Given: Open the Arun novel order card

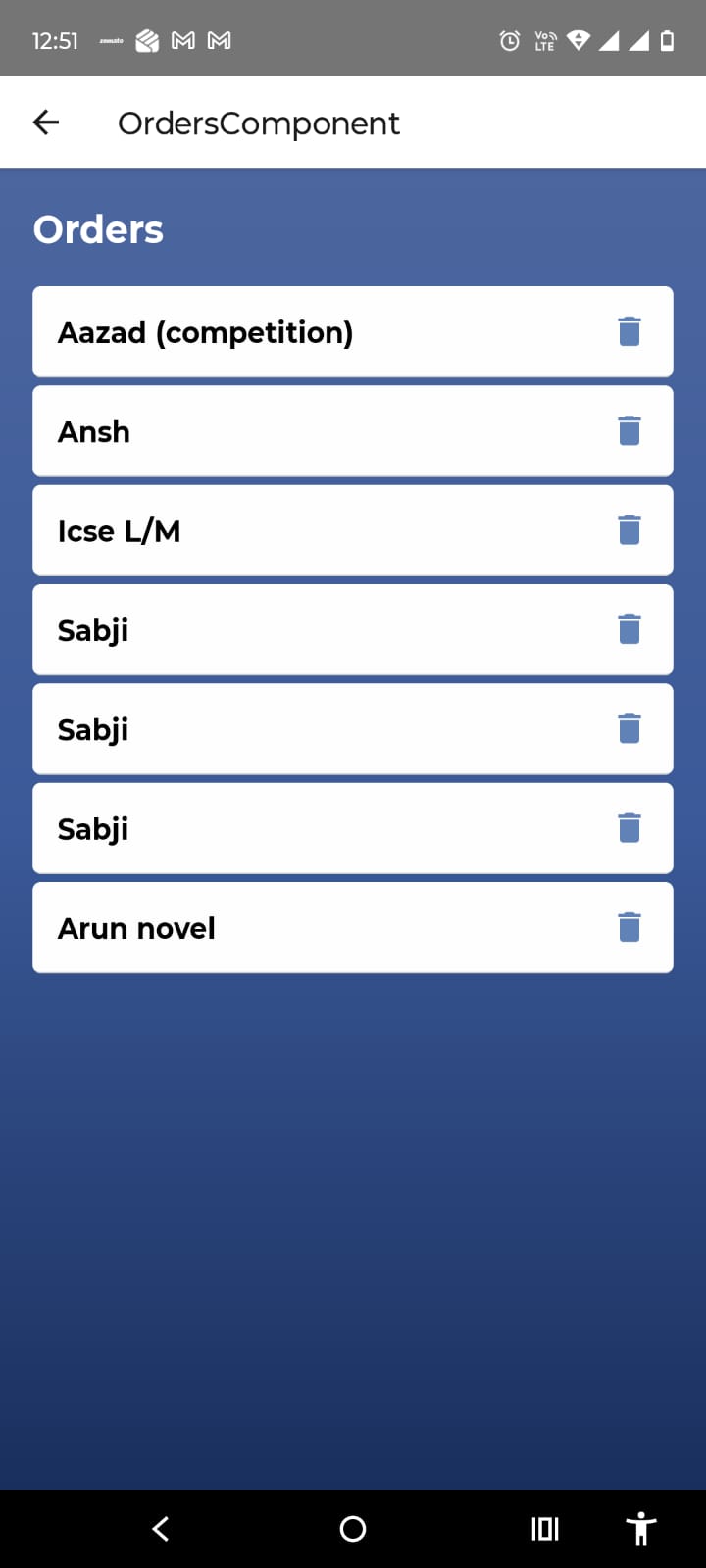Looking at the screenshot, I should [294, 926].
